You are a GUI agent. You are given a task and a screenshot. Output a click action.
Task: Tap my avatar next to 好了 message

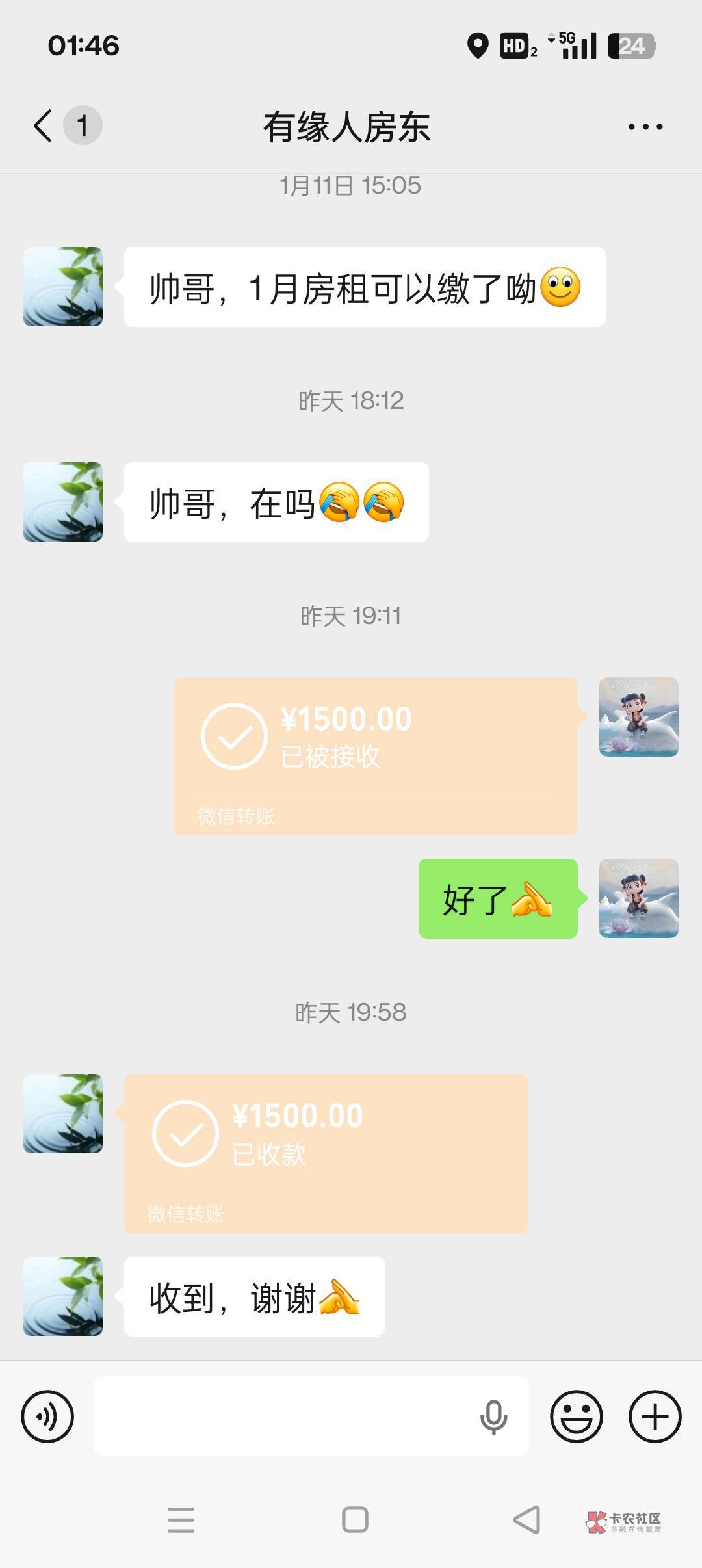tap(638, 898)
